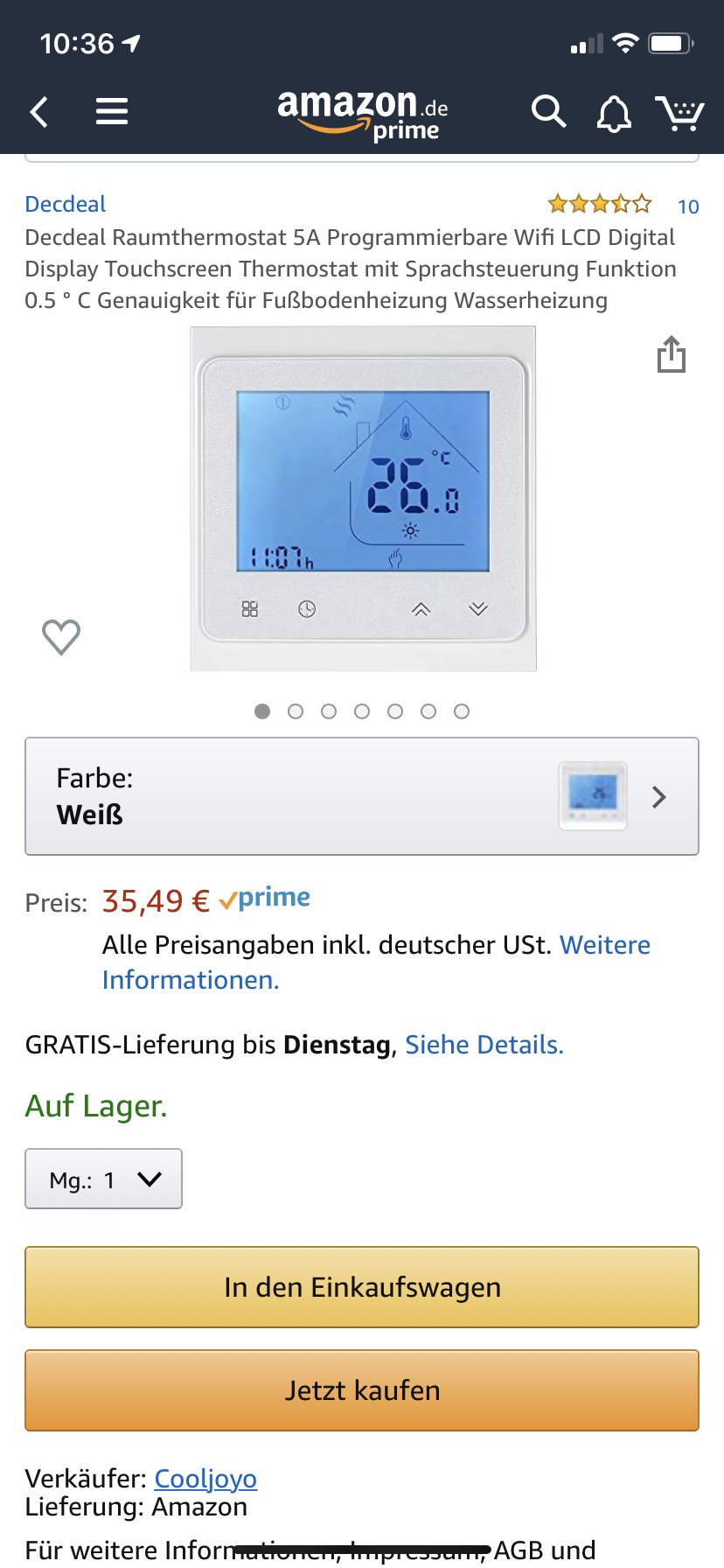Viewport: 724px width, 1568px height.
Task: Open the seller Cooljoyo link
Action: (205, 1478)
